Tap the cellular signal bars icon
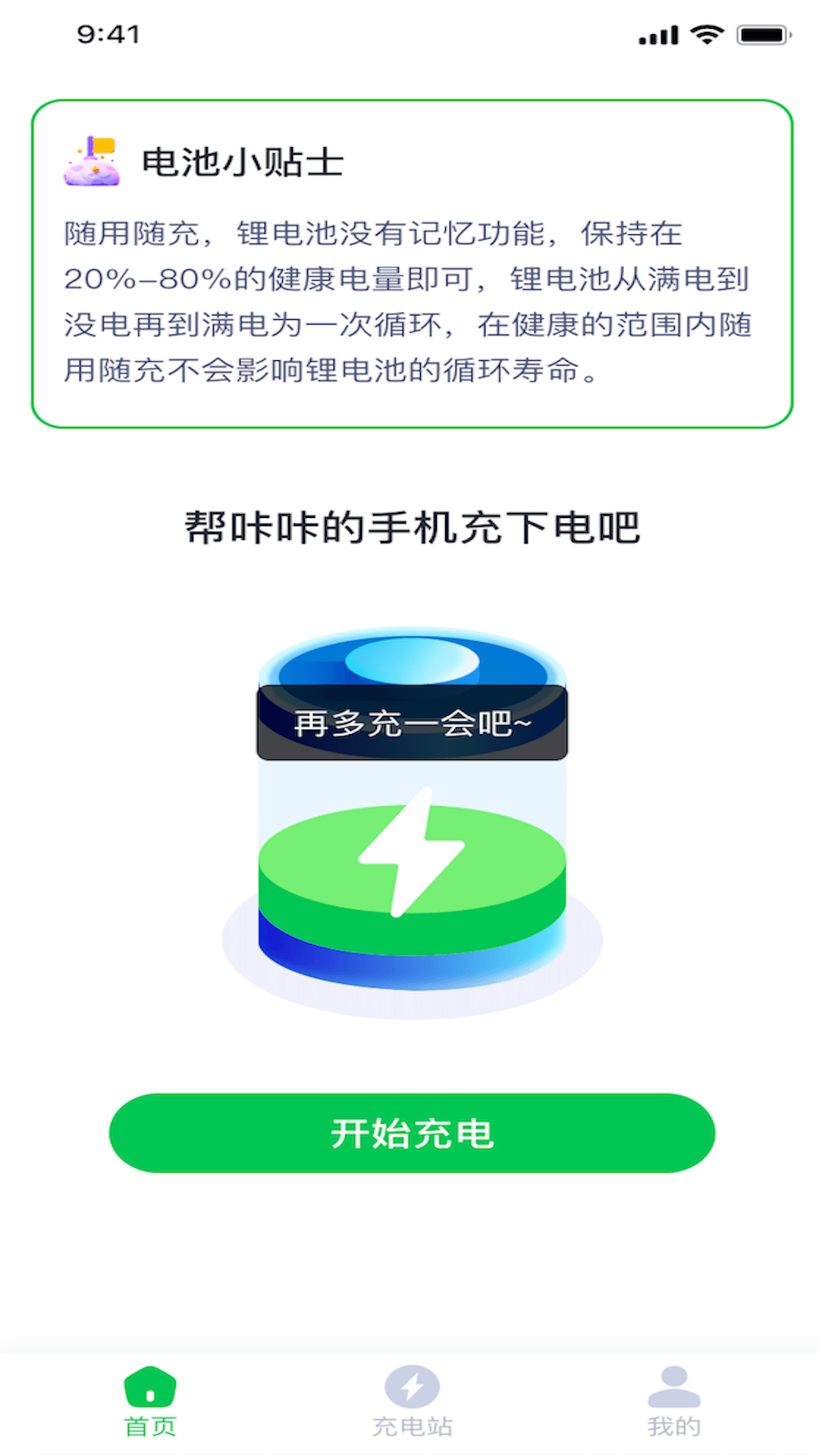Screen dimensions: 819x1456 click(x=659, y=32)
